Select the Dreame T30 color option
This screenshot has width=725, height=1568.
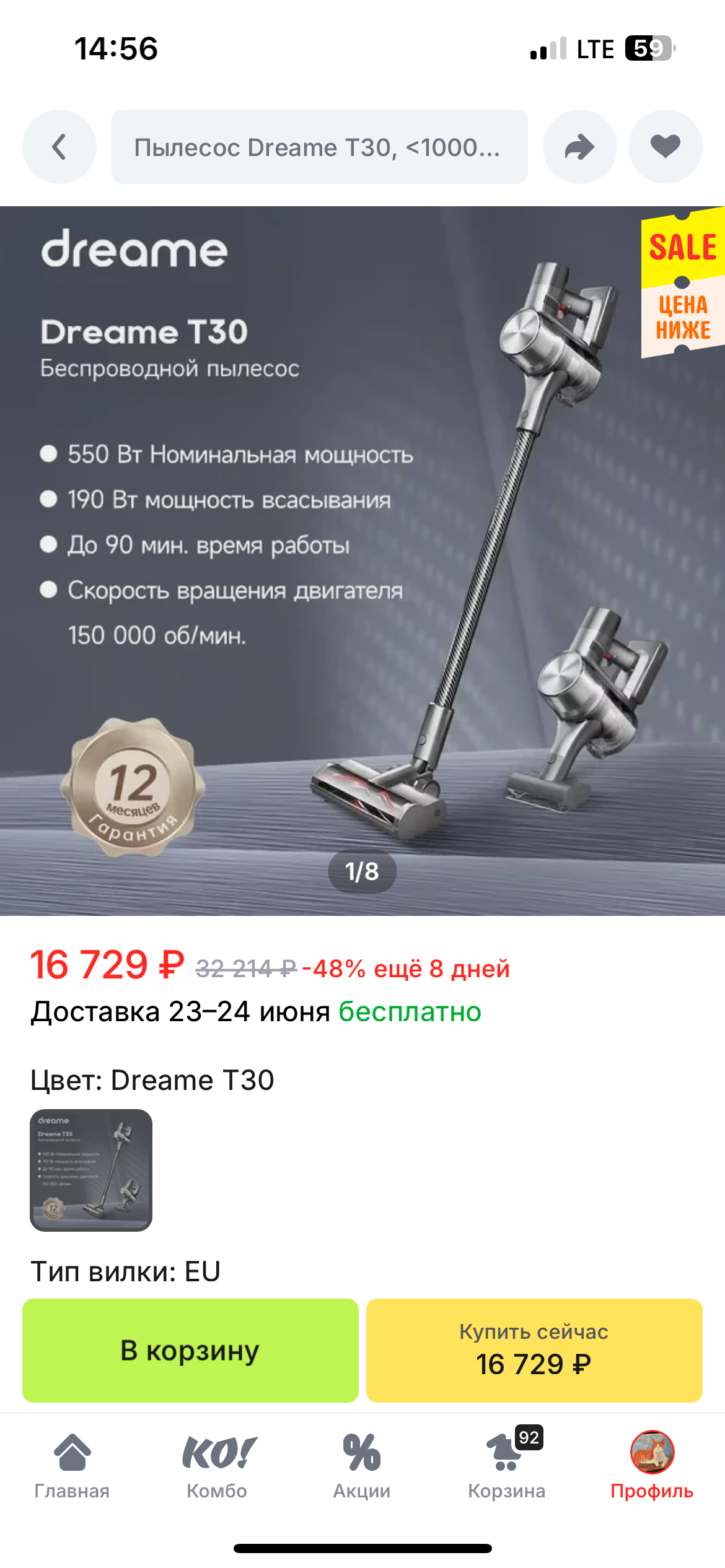point(91,1170)
